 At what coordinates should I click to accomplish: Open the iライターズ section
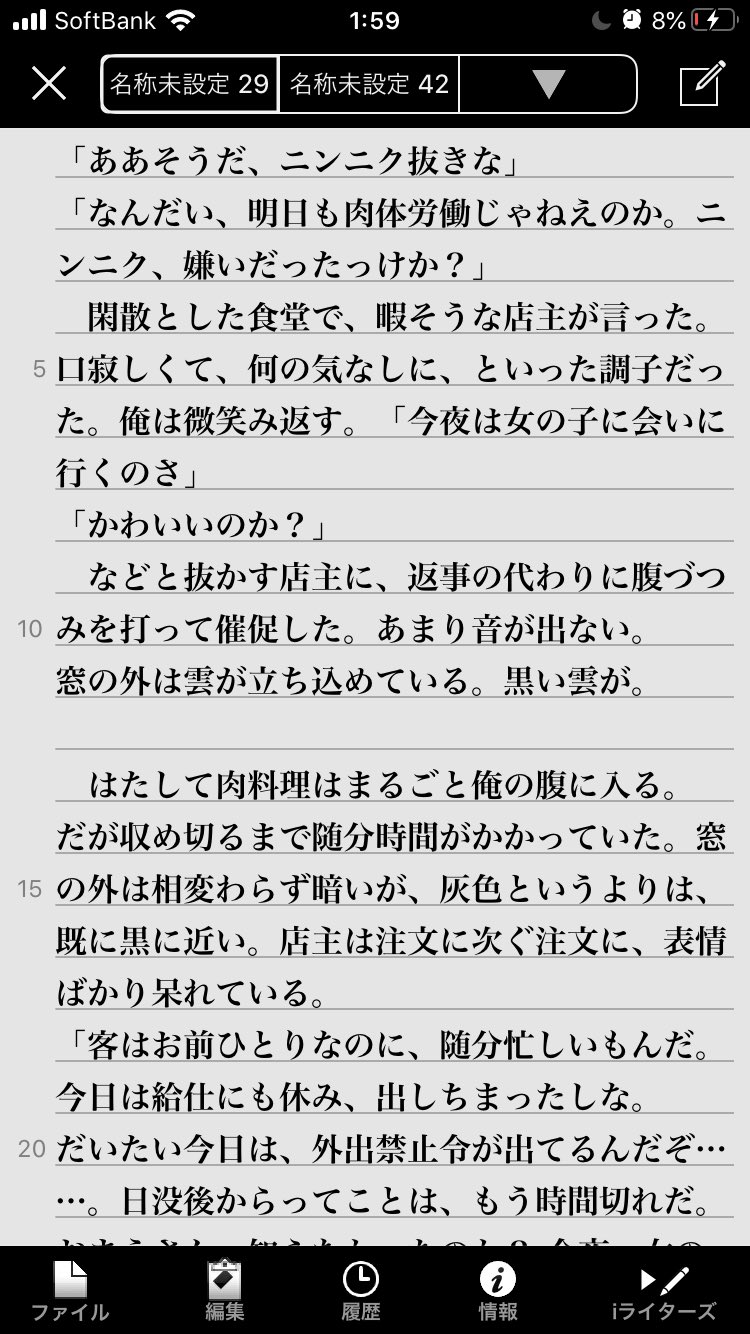(x=663, y=1290)
